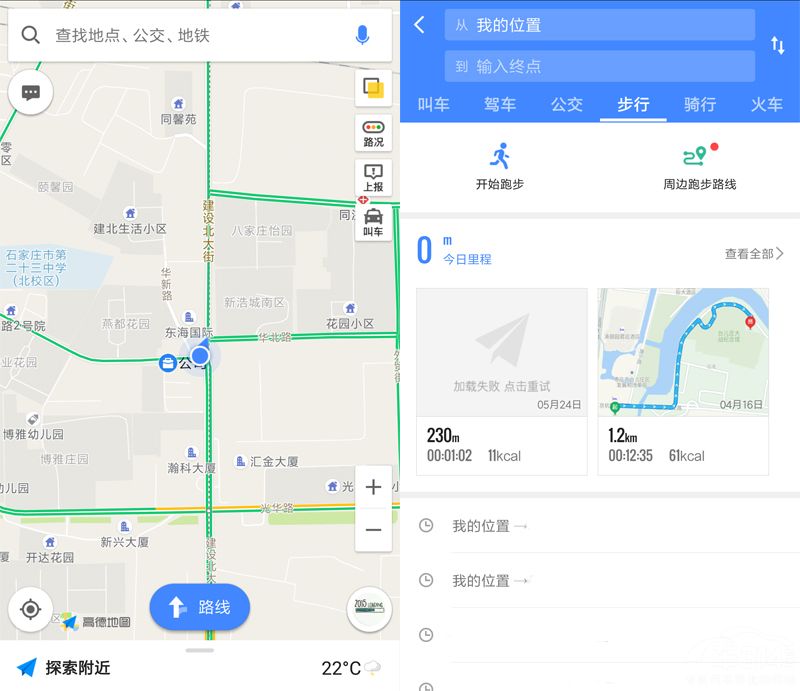Recenter the map on my location
Viewport: 800px width, 691px height.
tap(31, 608)
